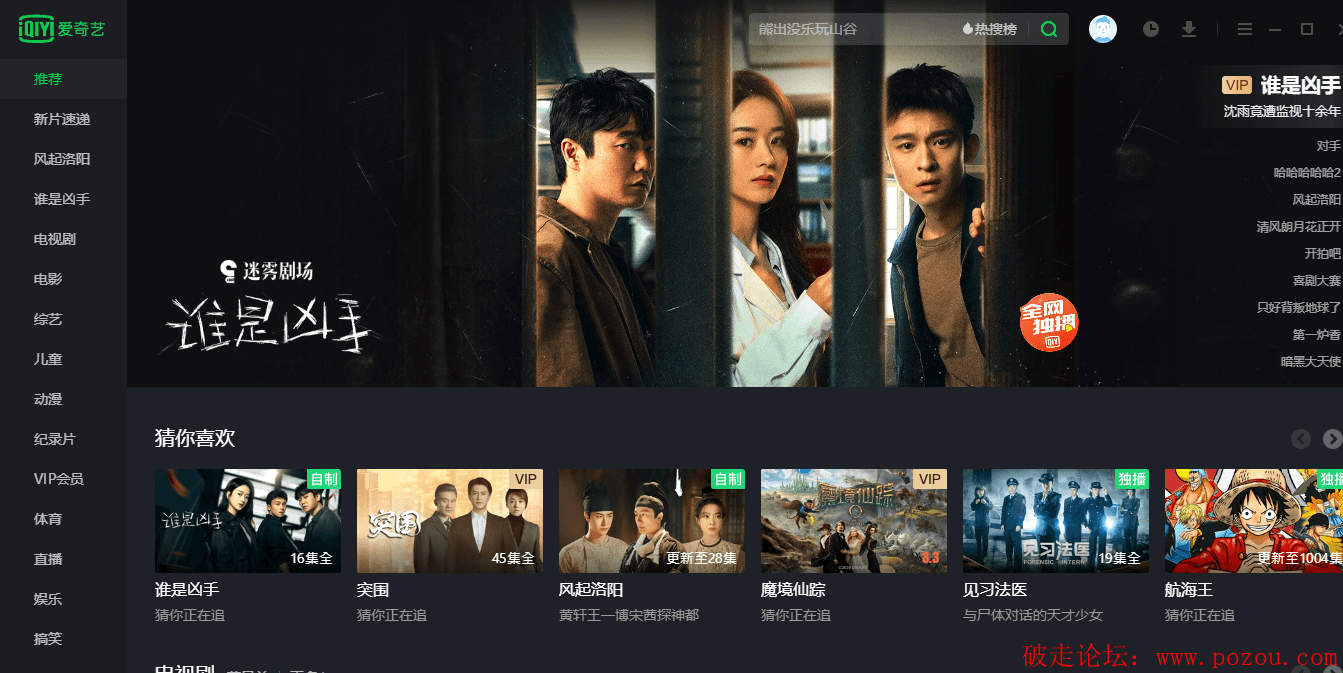Go to the 电影 section
This screenshot has width=1343, height=673.
point(48,279)
